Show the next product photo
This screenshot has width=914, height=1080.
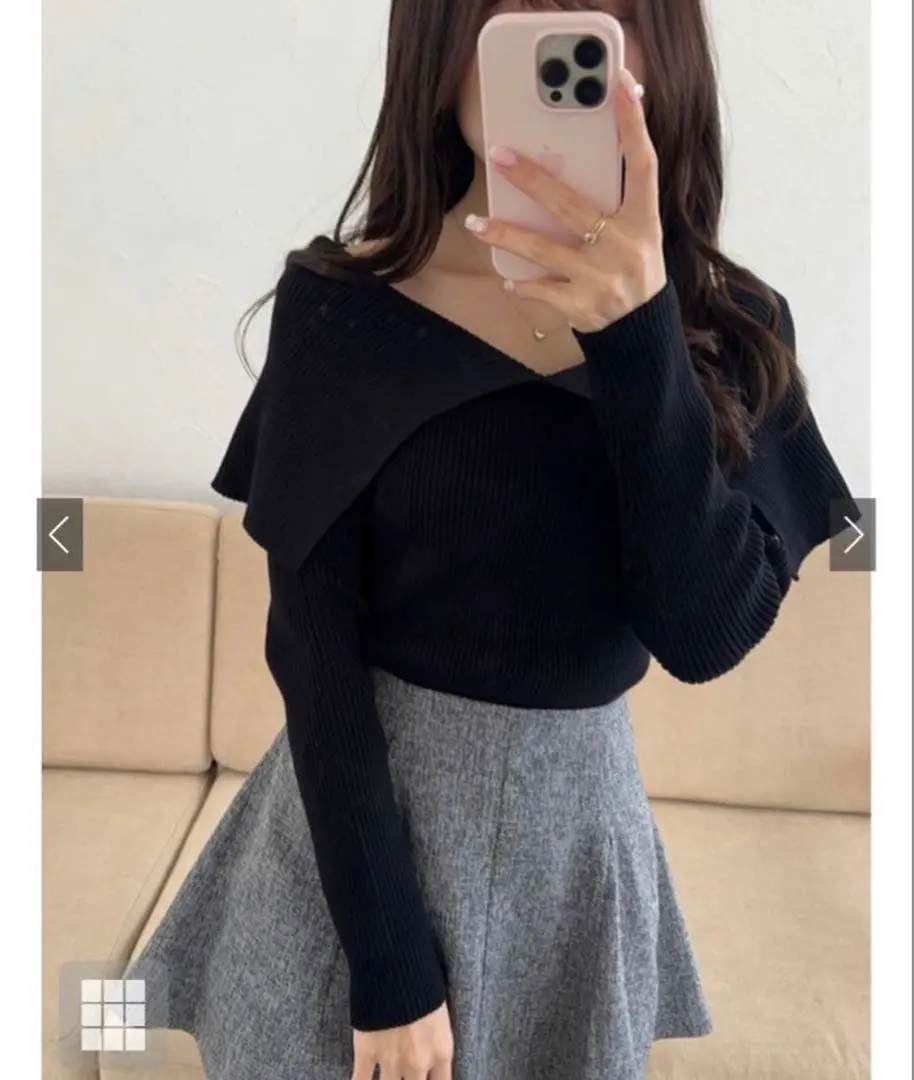coord(852,535)
